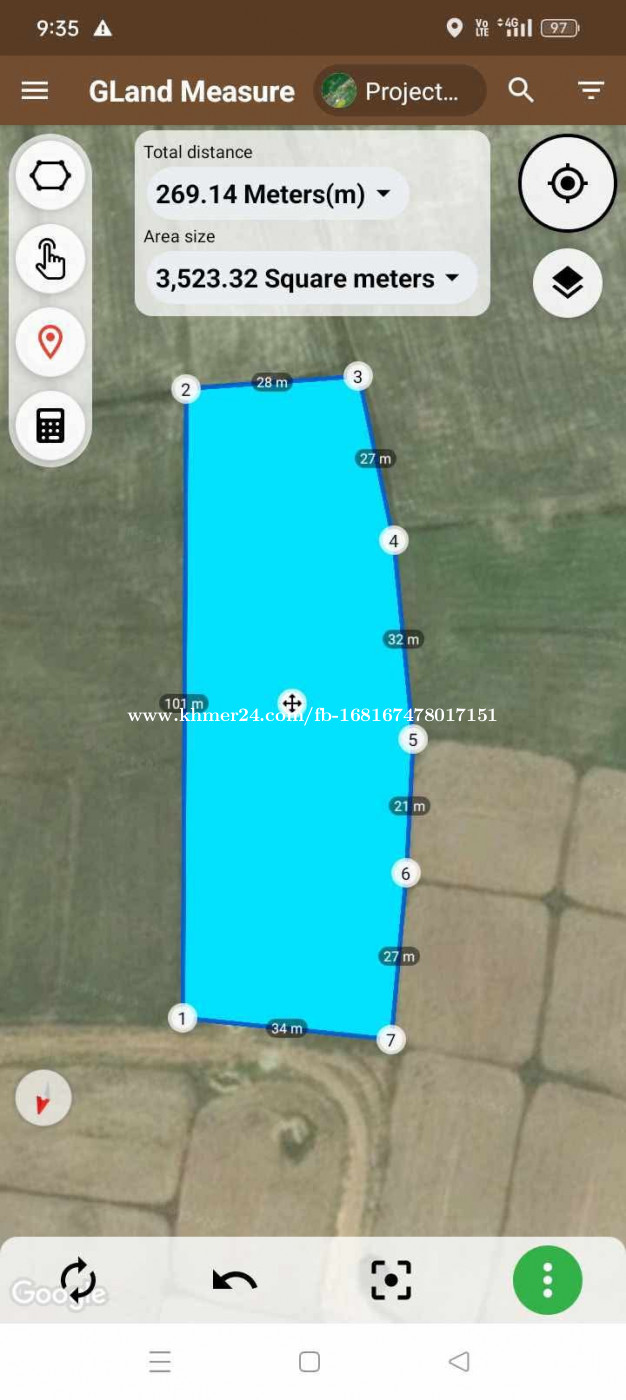Select polygon vertex point 4
626x1400 pixels.
(394, 541)
